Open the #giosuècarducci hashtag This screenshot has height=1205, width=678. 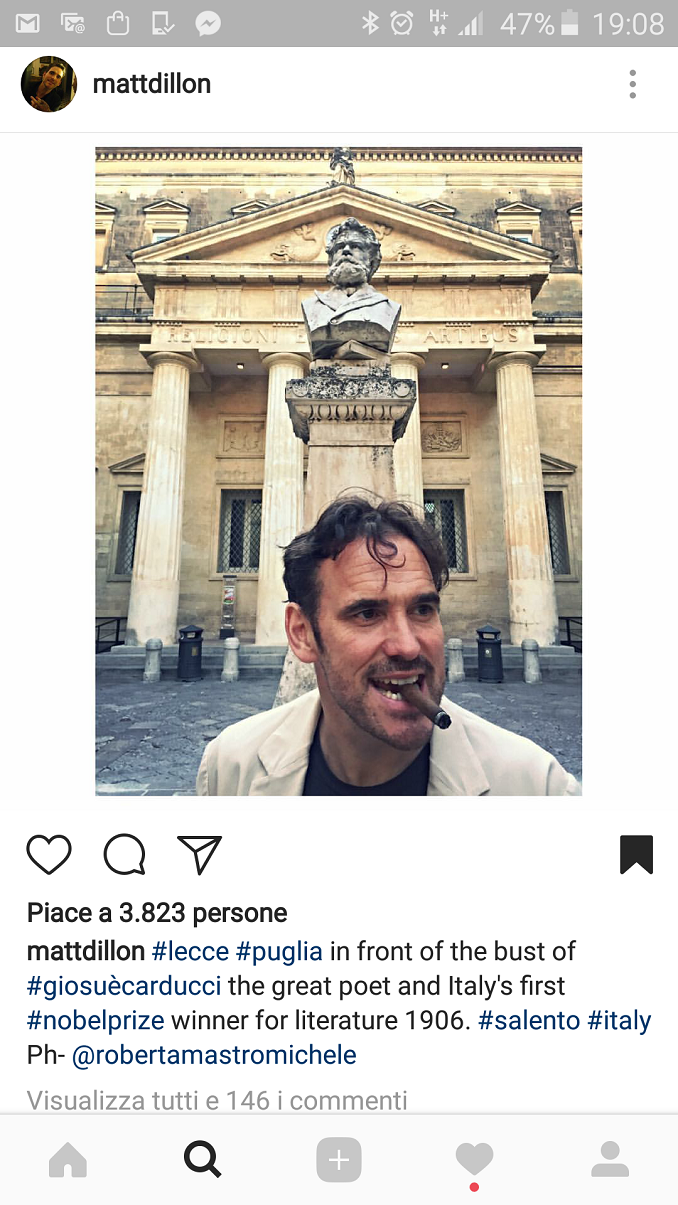(x=124, y=986)
